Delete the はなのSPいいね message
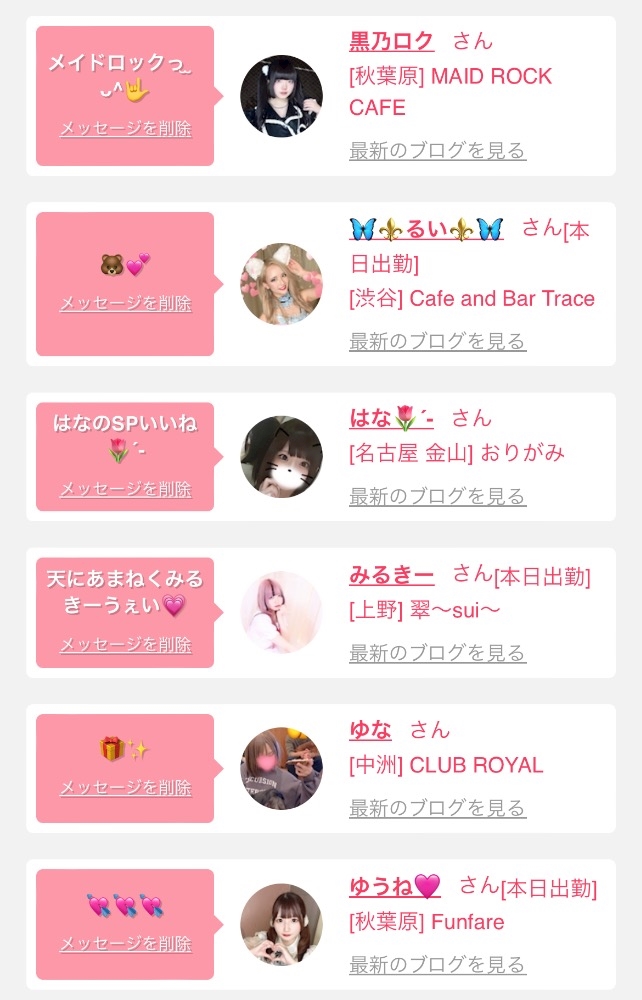The image size is (642, 1000). (x=125, y=489)
